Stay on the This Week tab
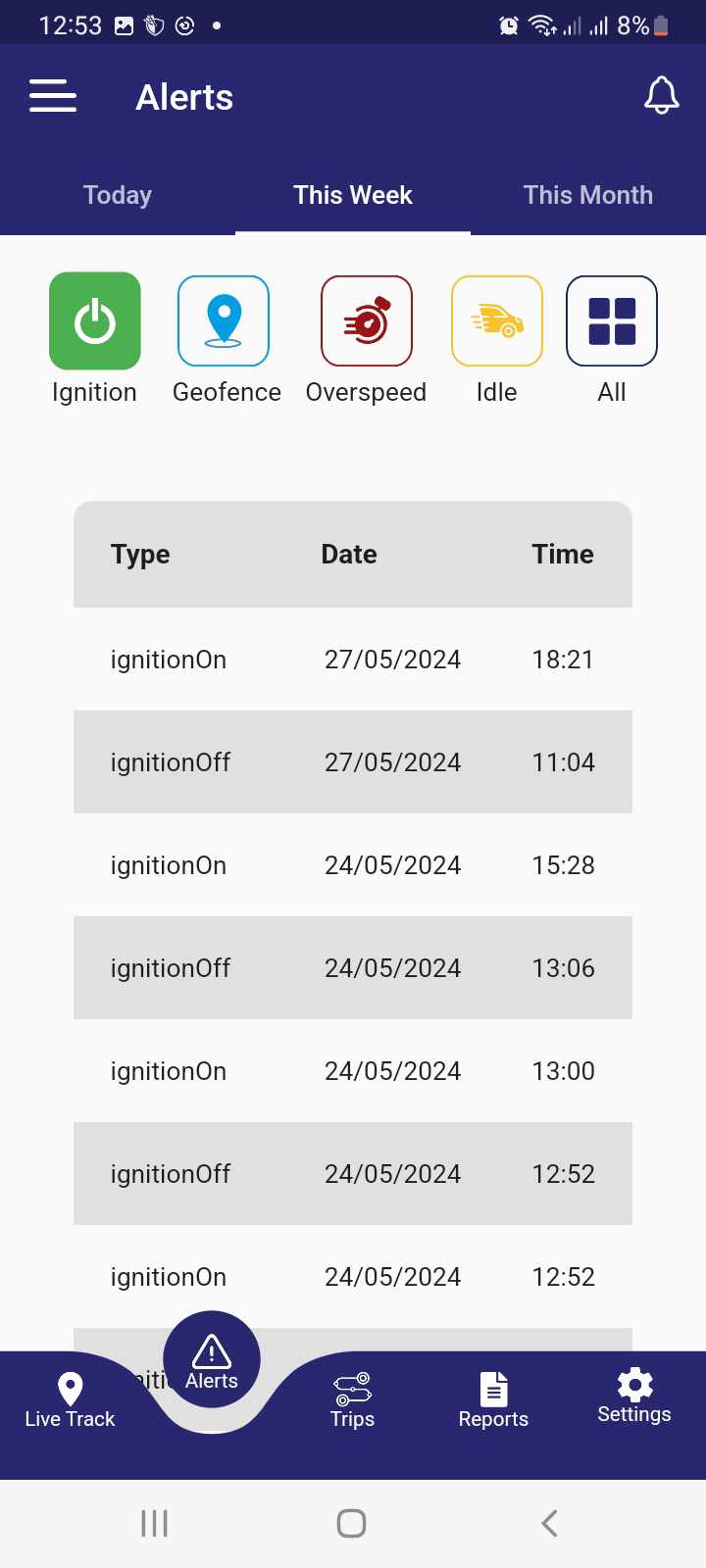 pyautogui.click(x=353, y=195)
